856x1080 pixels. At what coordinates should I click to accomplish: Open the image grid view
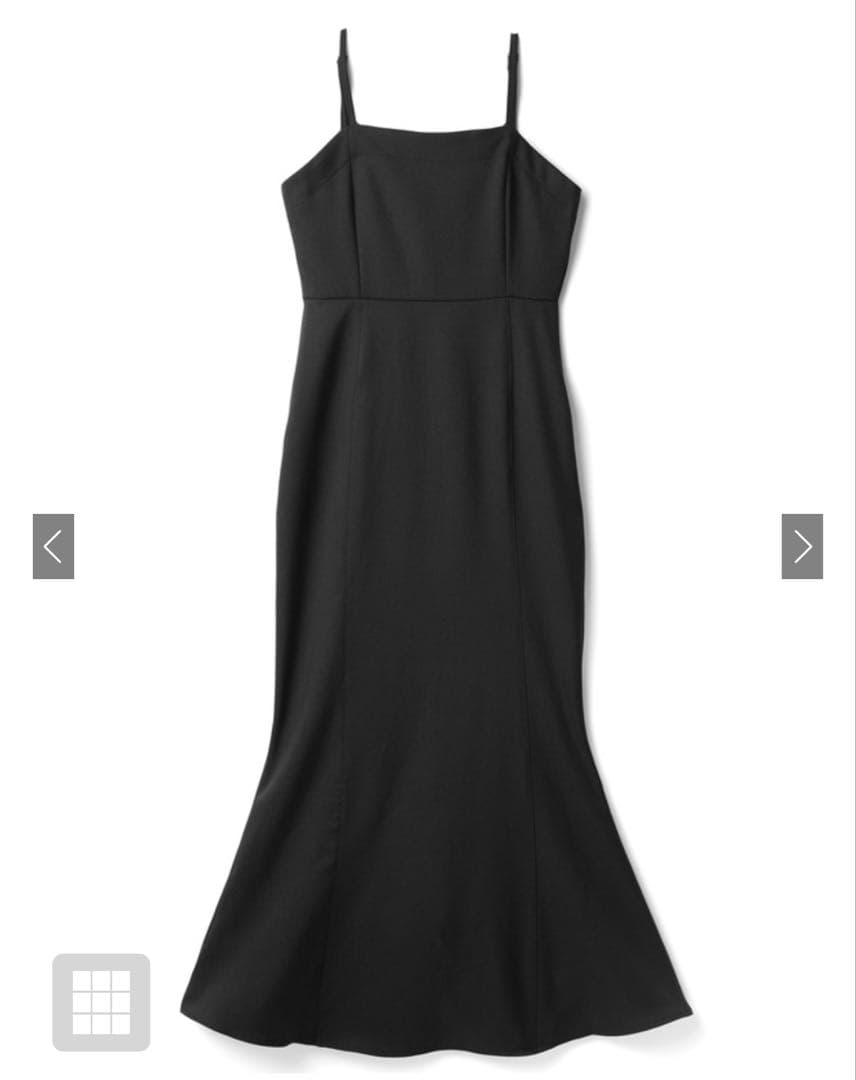[x=101, y=1002]
